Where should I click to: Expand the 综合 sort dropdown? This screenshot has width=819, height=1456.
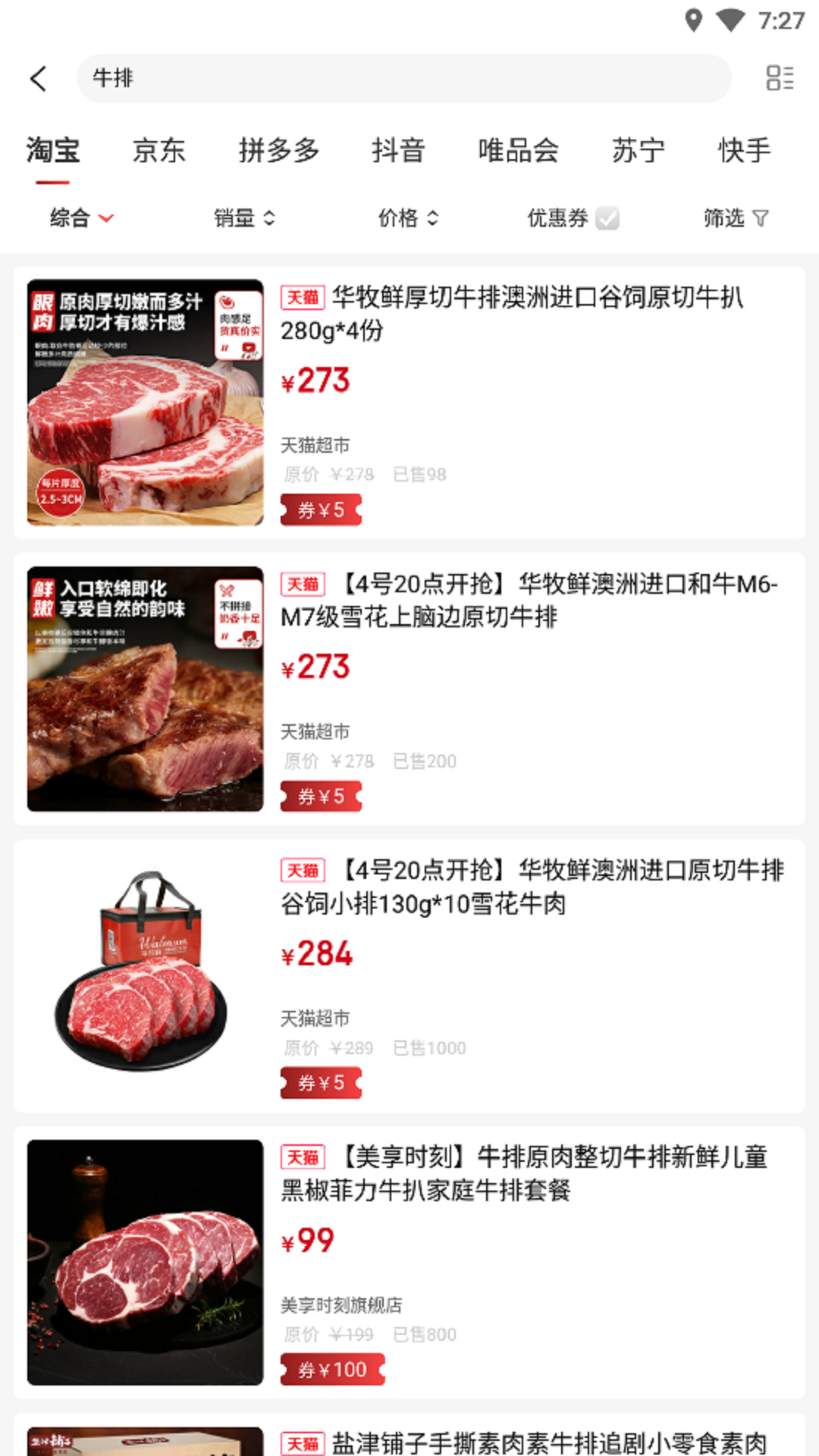point(80,218)
